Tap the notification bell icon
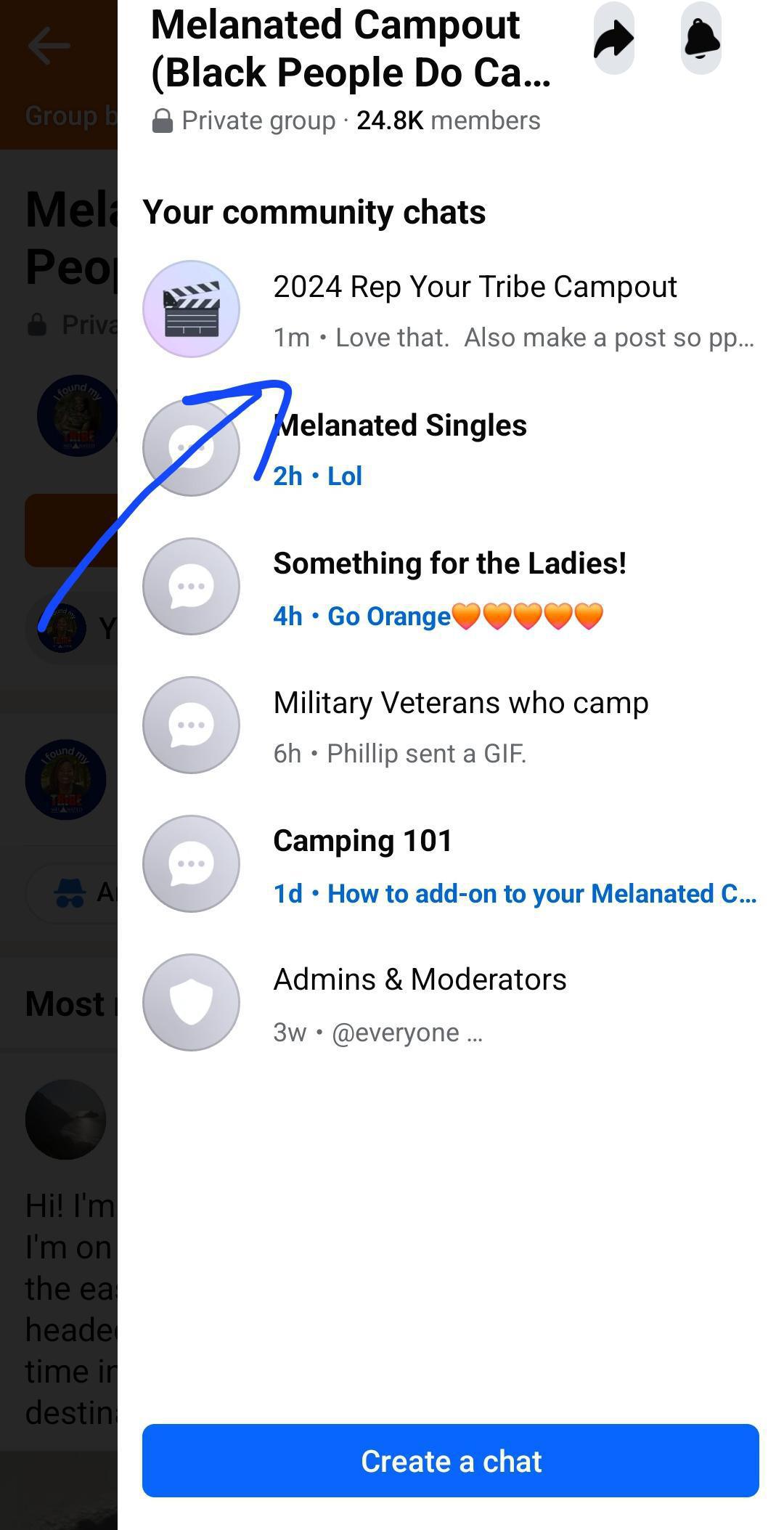The width and height of the screenshot is (784, 1530). 702,40
